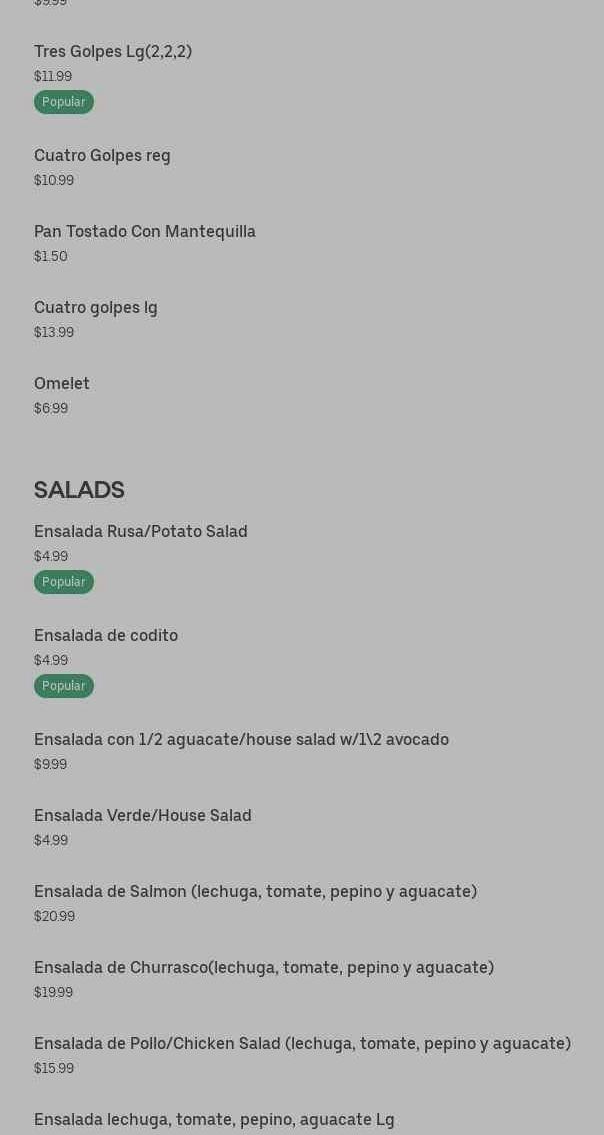
Task: Select Ensalada de Churrasco
Action: [x=264, y=968]
